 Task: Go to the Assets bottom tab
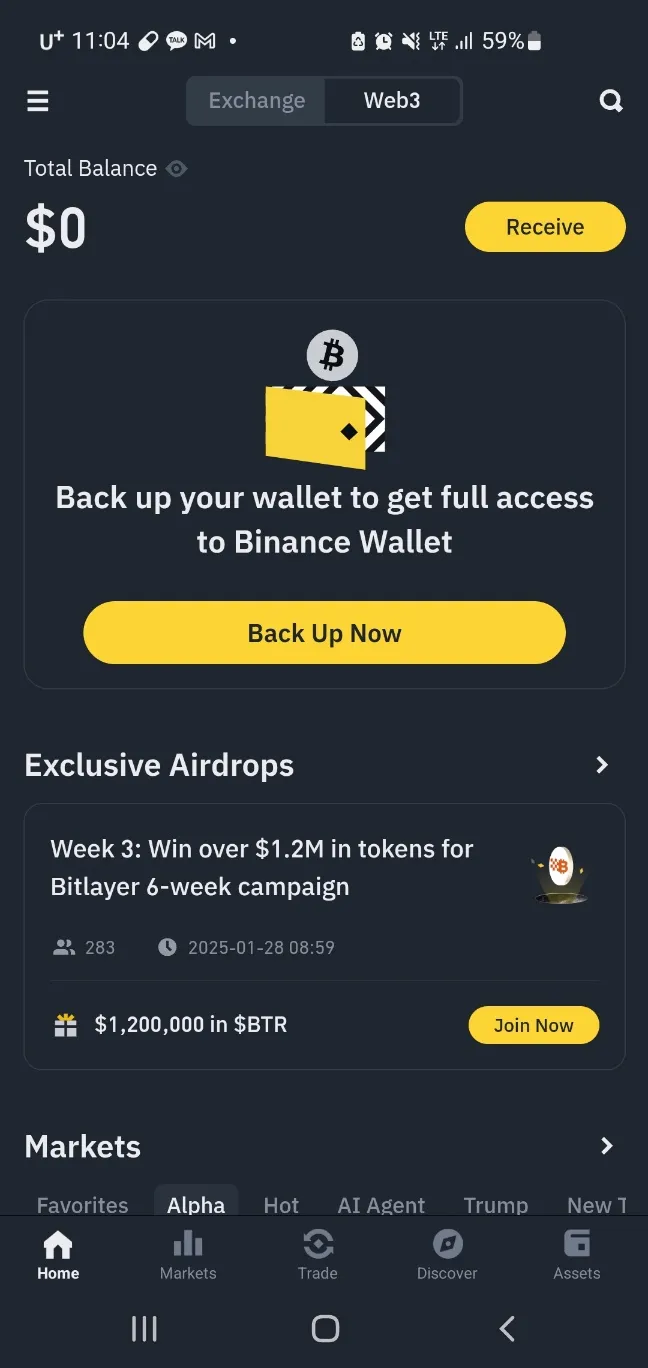[x=577, y=1256]
